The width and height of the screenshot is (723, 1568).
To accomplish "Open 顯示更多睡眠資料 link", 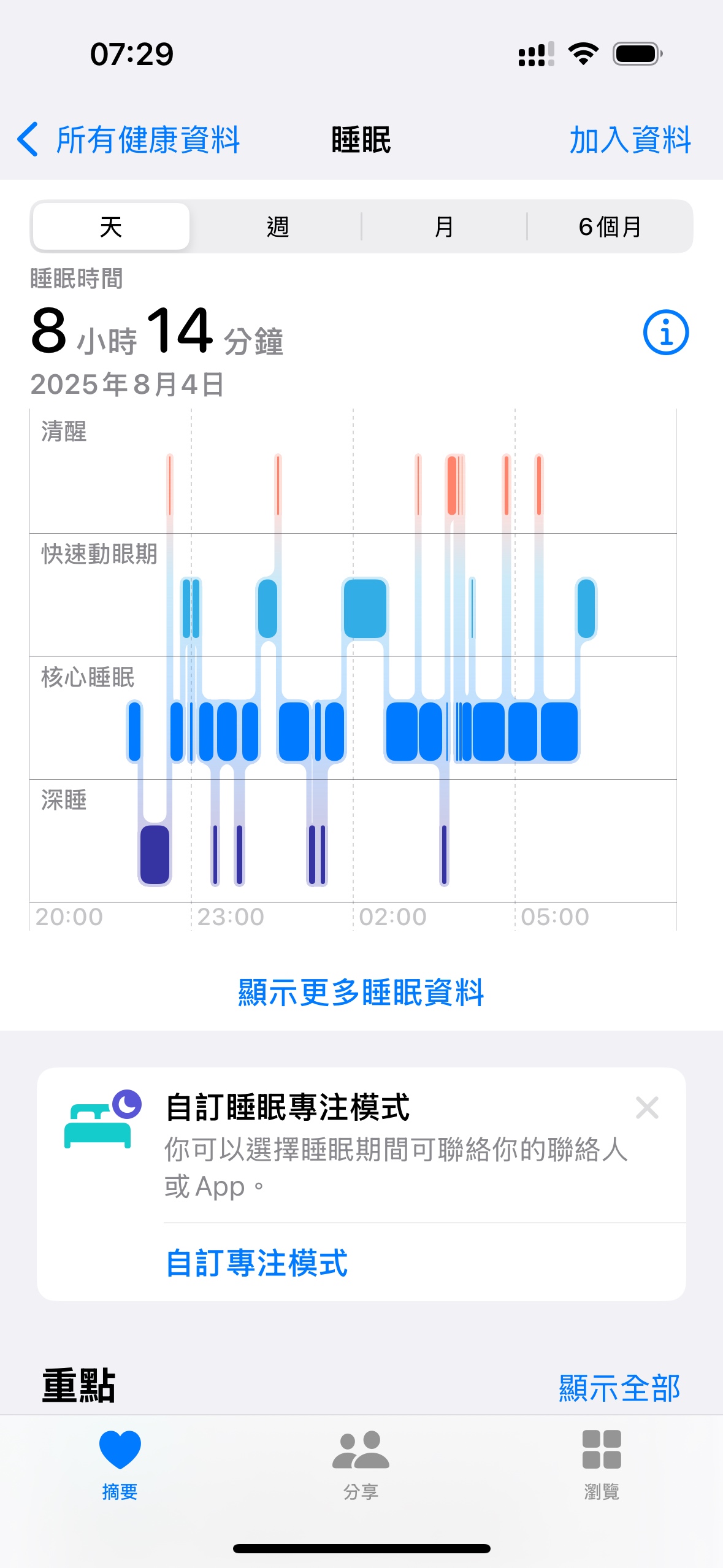I will pyautogui.click(x=361, y=992).
